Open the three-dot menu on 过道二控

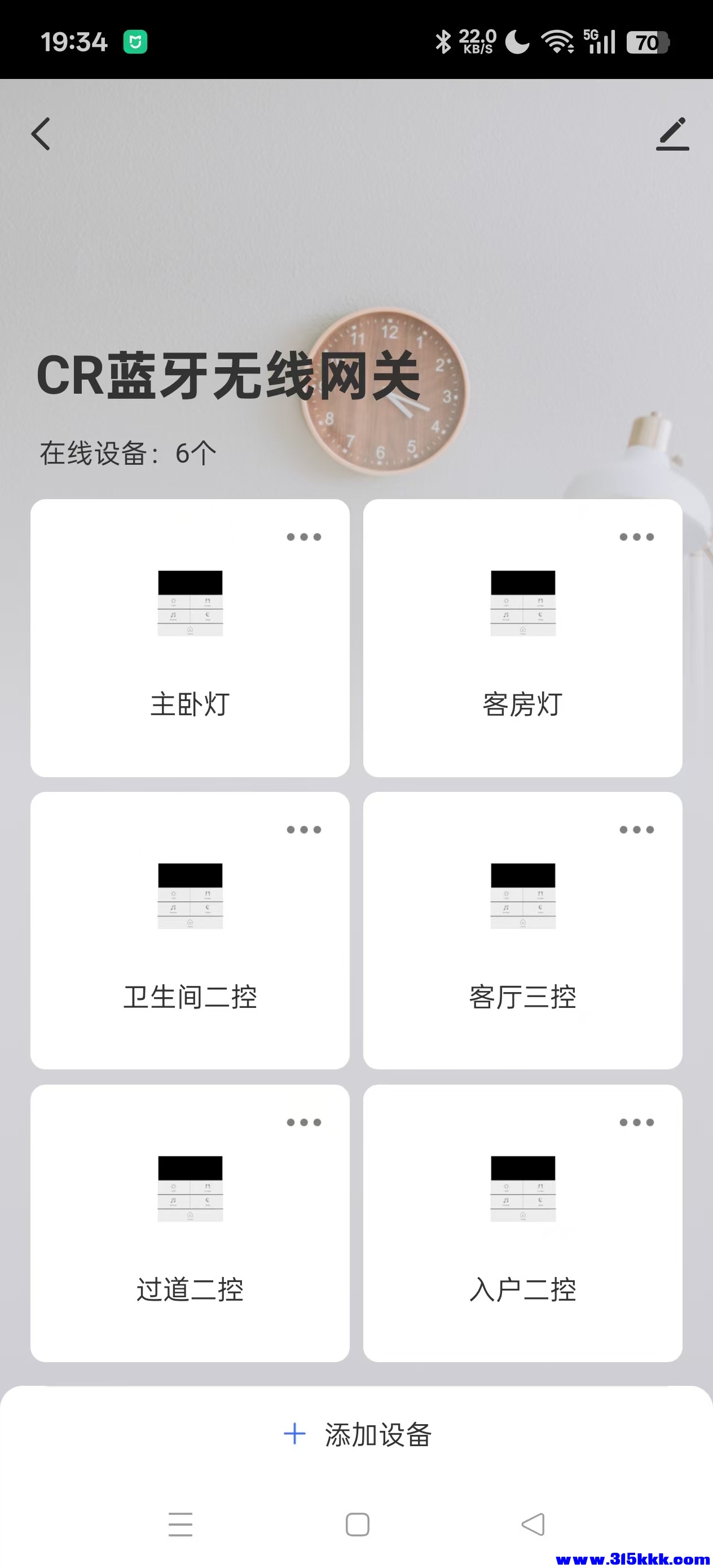(x=304, y=1122)
